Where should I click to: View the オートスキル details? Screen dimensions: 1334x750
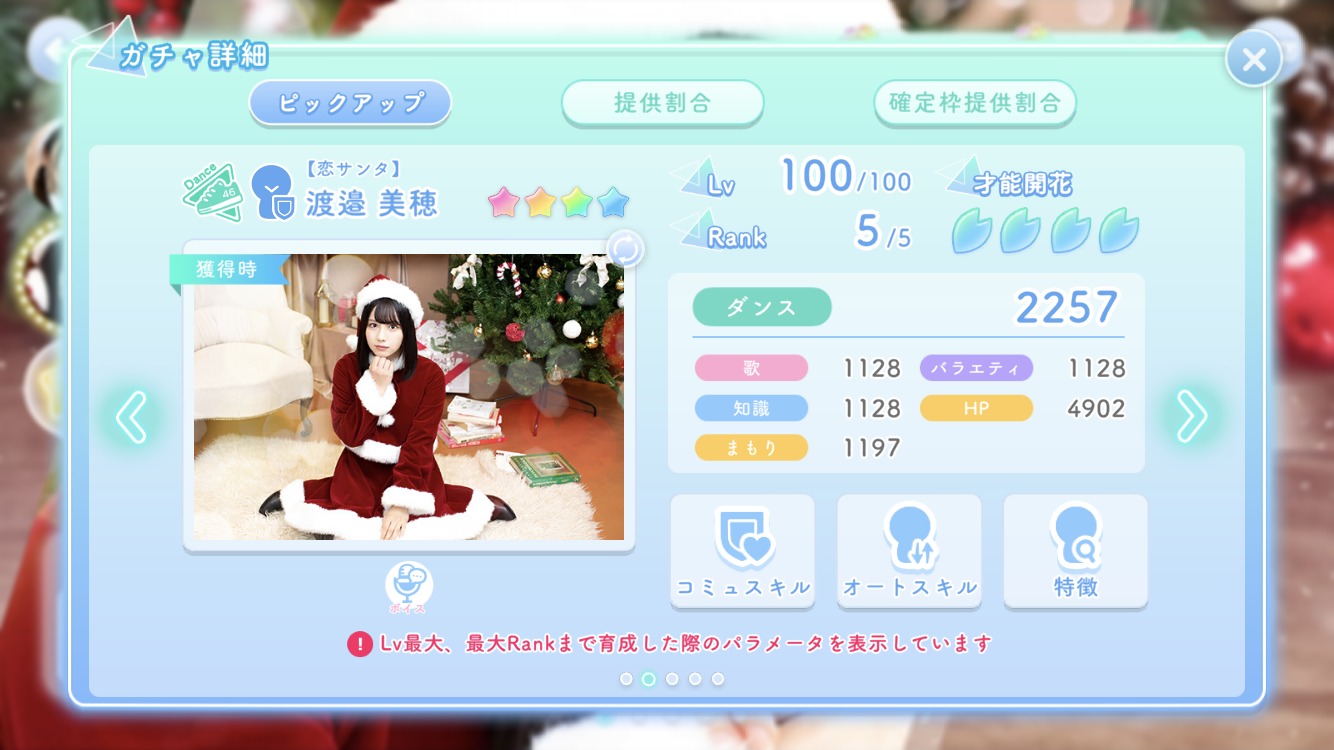[909, 551]
